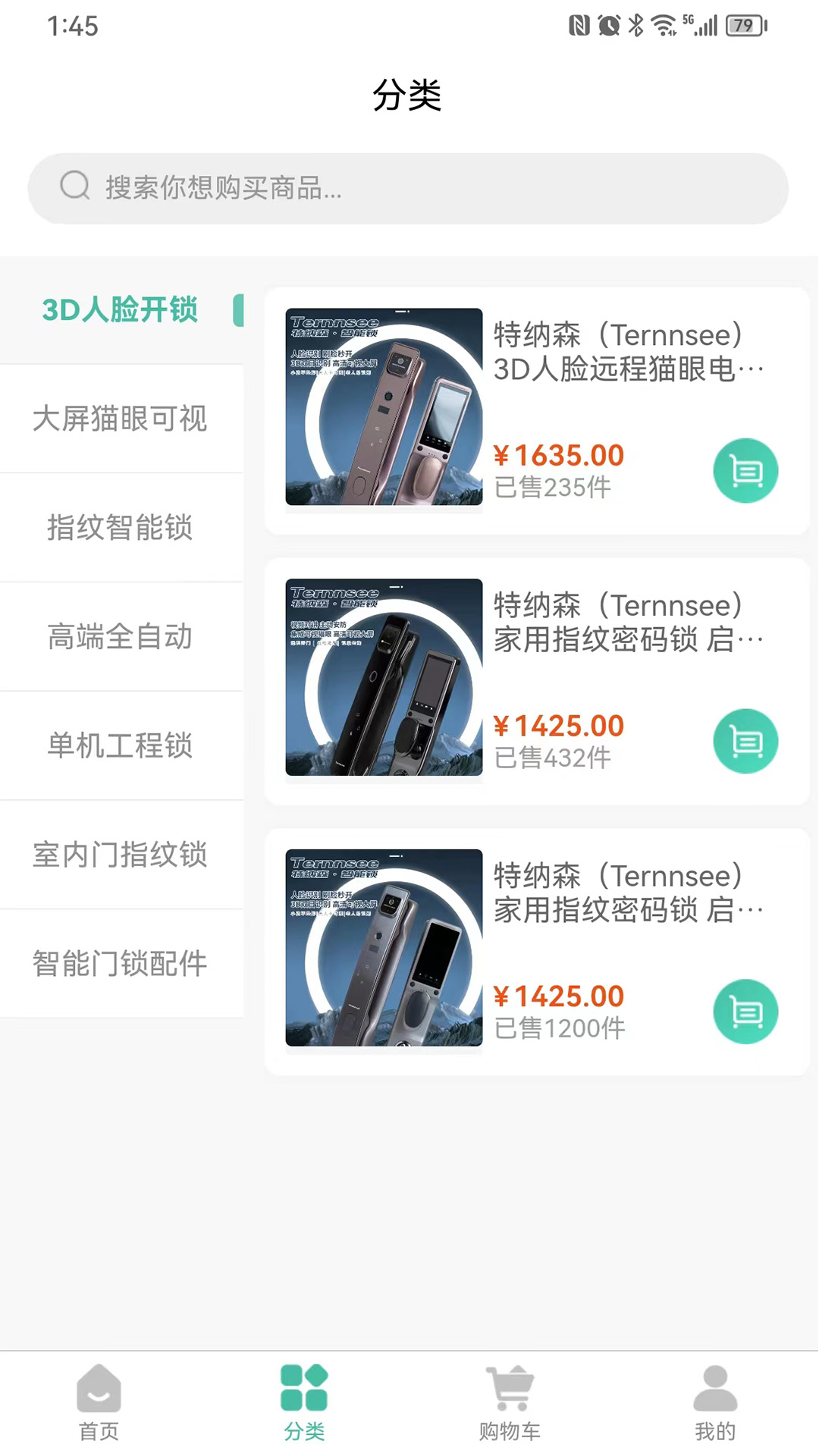Tap the search input field
The width and height of the screenshot is (819, 1456).
[409, 187]
